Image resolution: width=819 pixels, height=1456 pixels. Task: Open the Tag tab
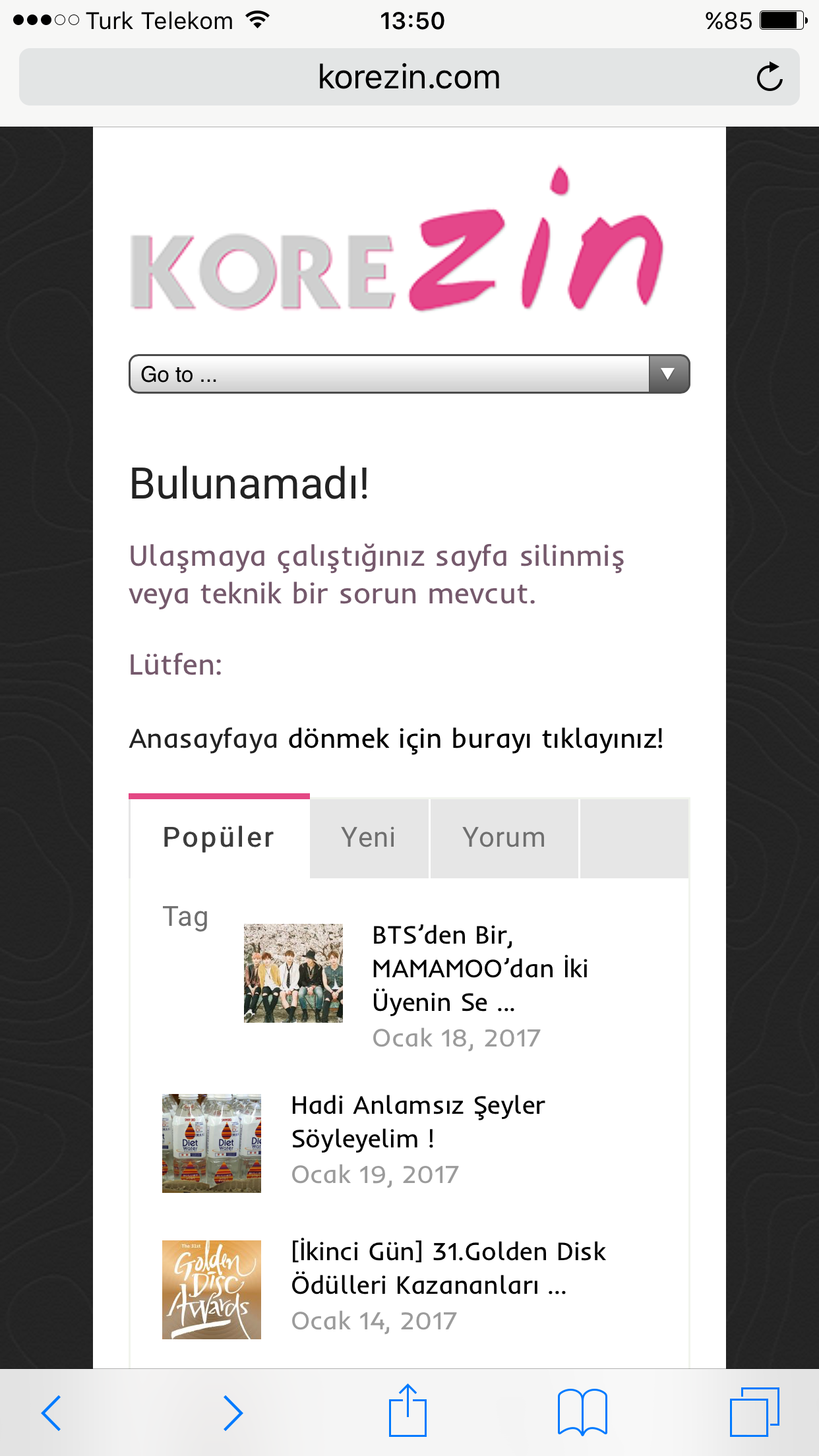pos(185,917)
